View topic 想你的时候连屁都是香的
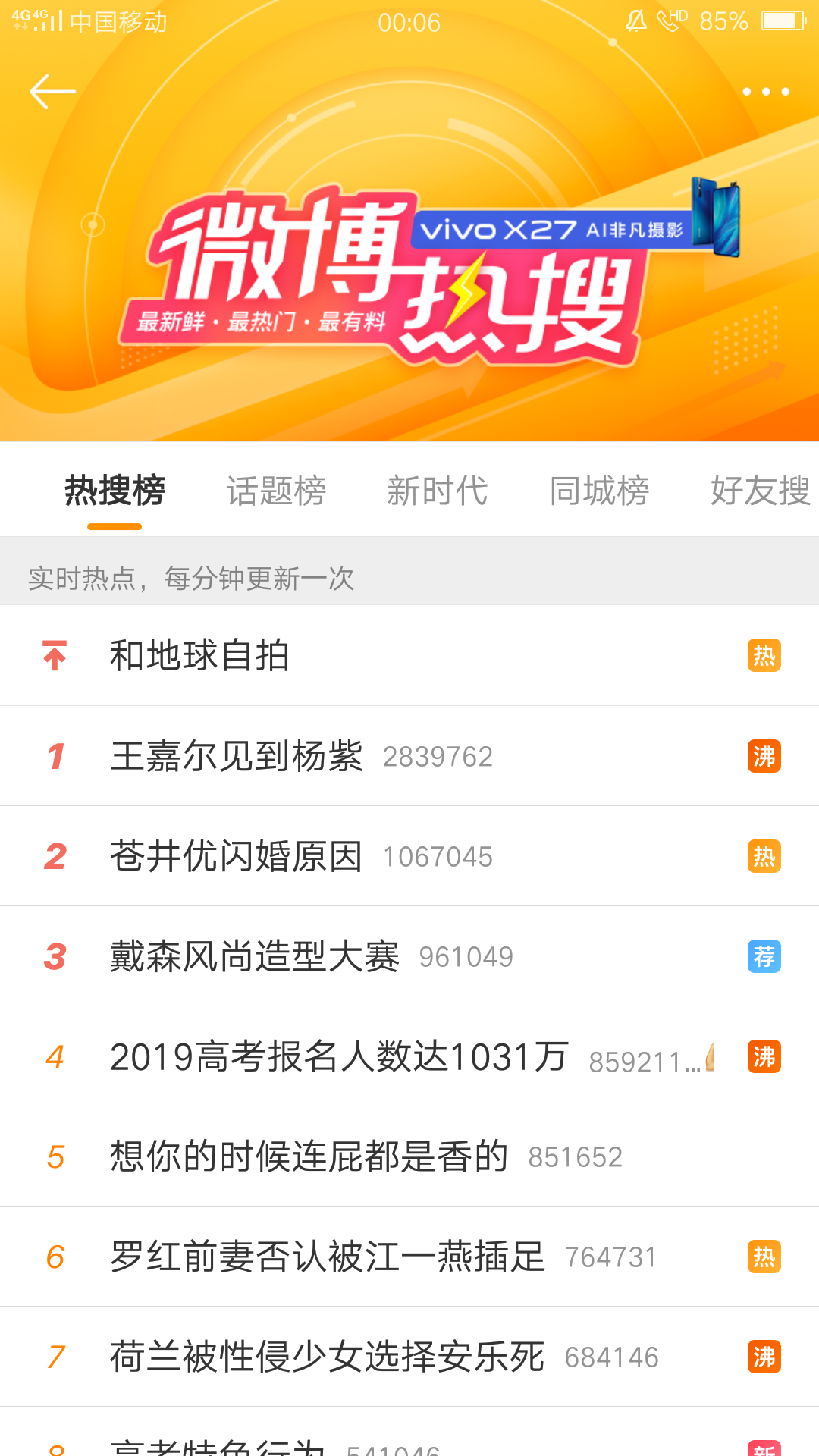 pos(309,1156)
